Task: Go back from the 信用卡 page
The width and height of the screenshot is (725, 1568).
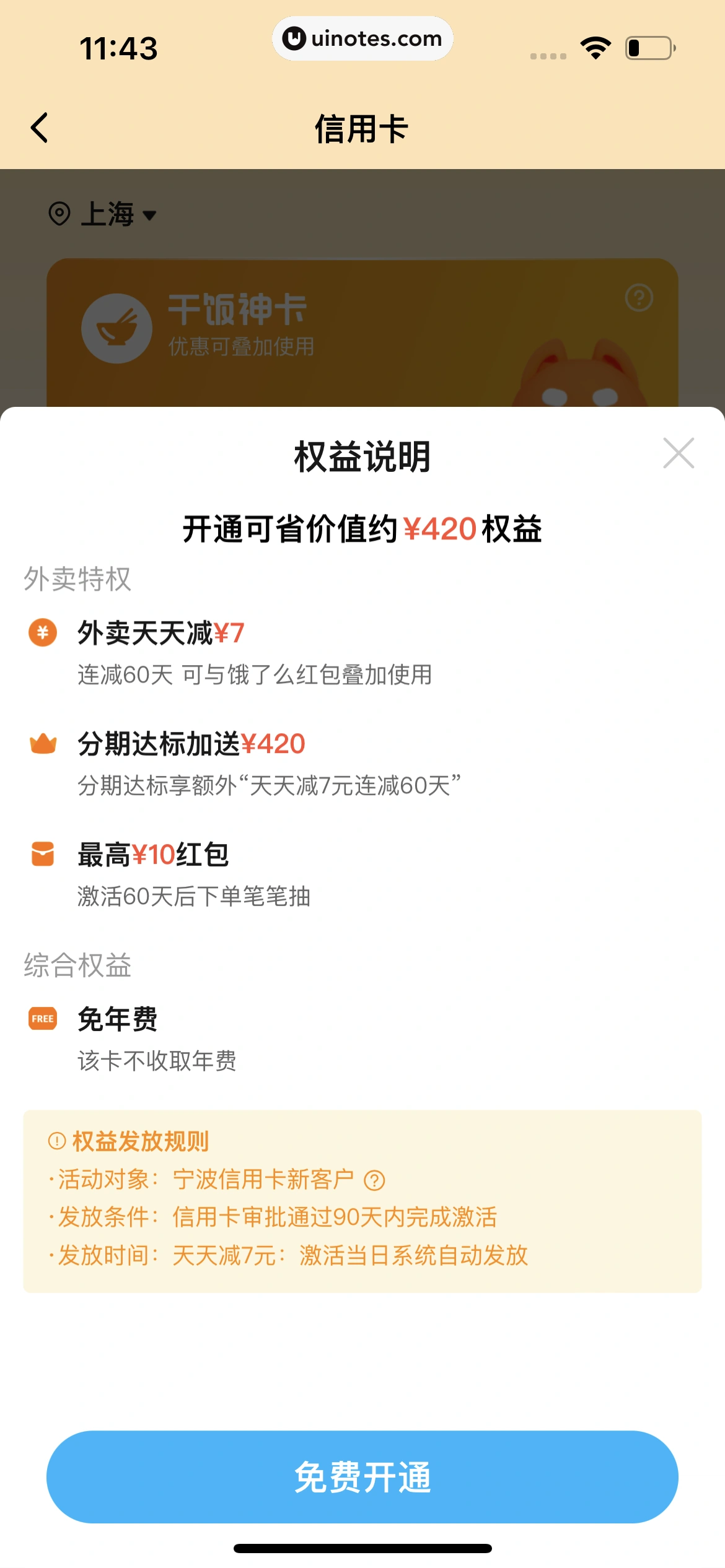Action: coord(40,128)
